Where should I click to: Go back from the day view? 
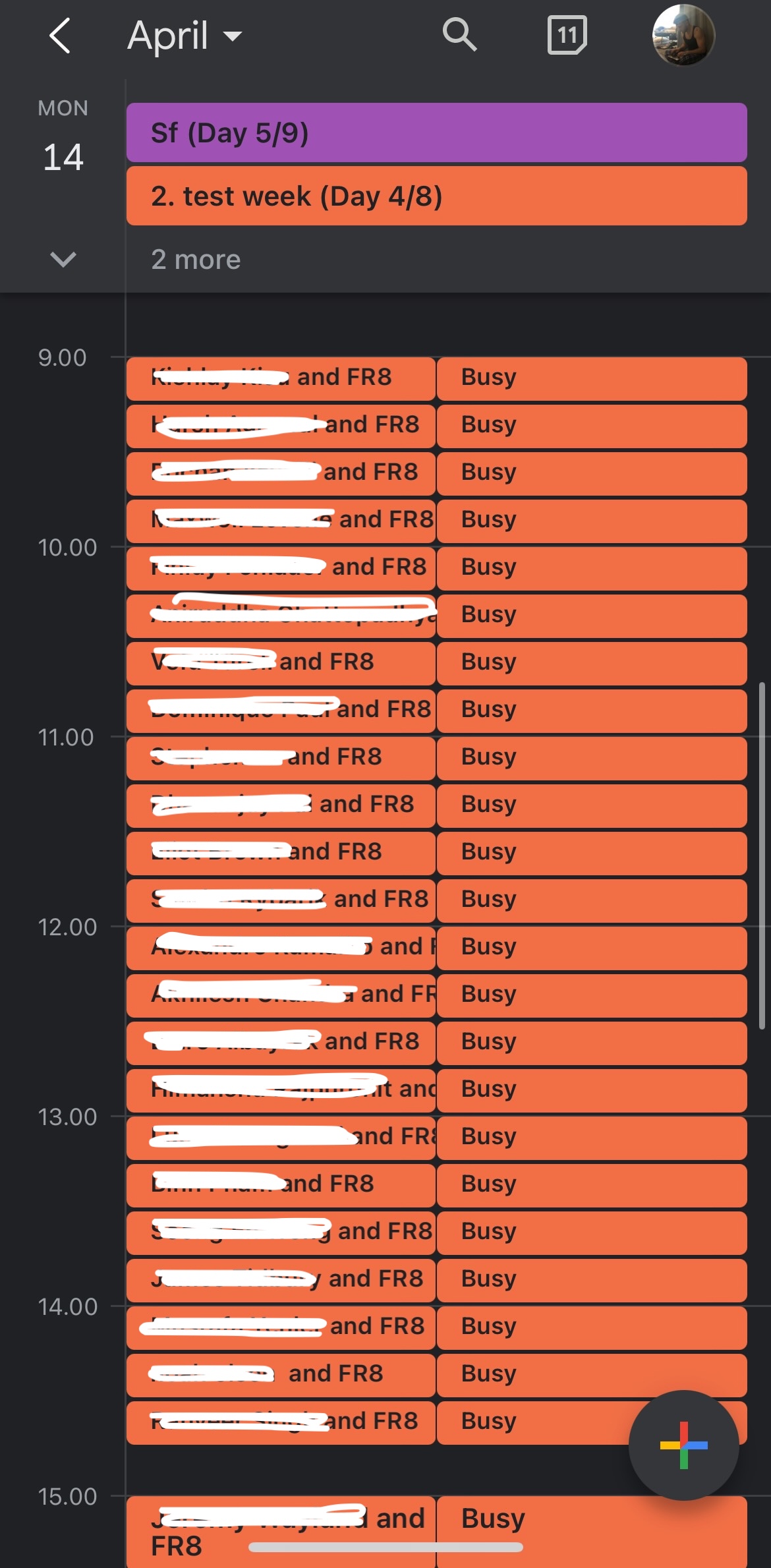[60, 36]
